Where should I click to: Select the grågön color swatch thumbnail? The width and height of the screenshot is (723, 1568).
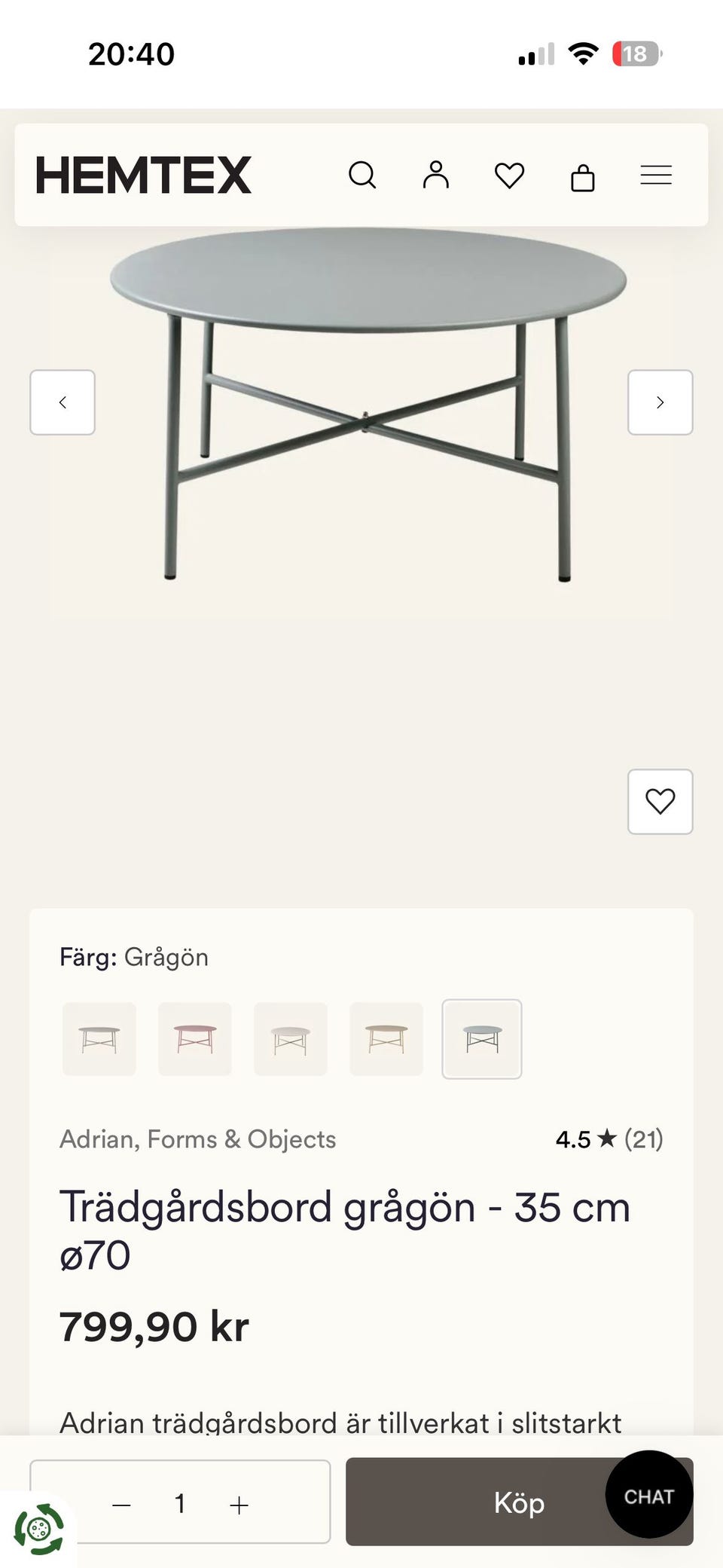(481, 1039)
